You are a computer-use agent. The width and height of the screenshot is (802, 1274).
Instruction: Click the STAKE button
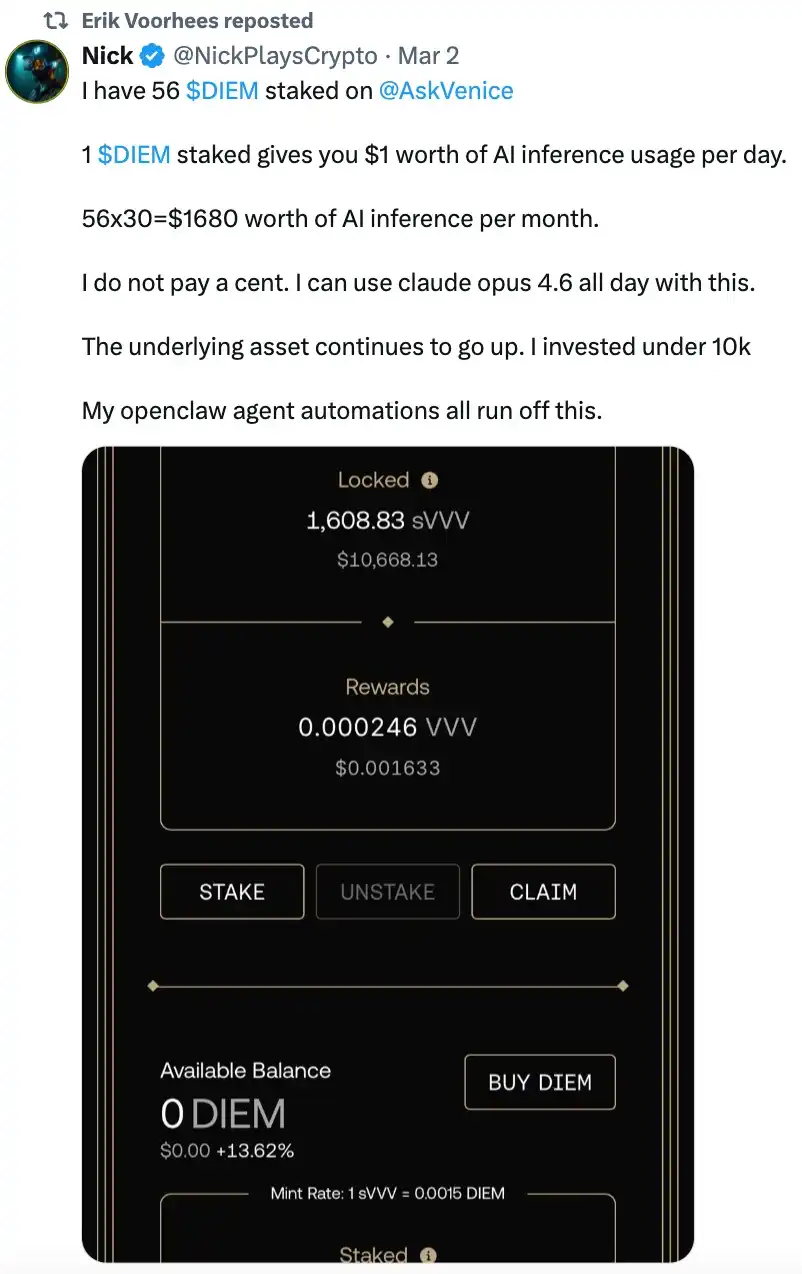coord(231,891)
